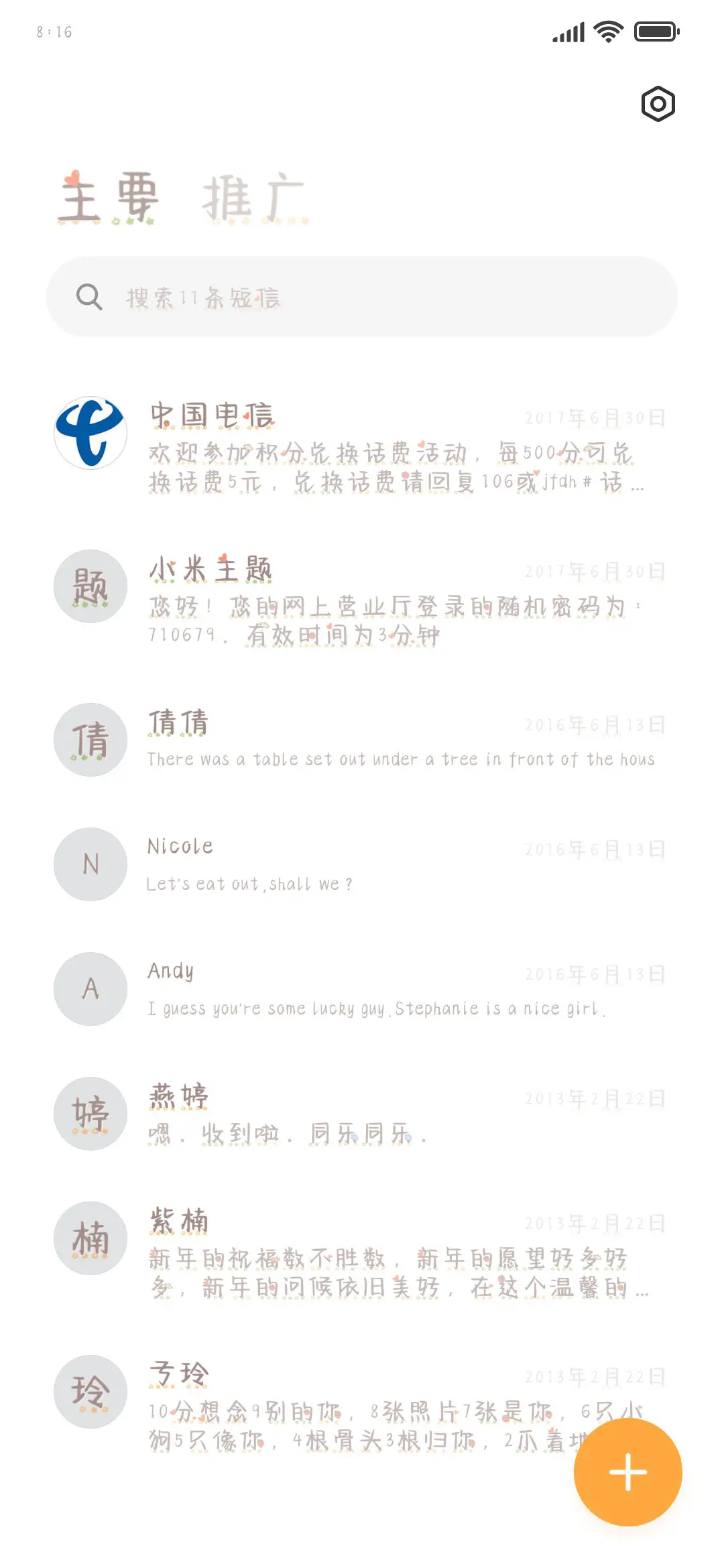Tap the 燕婷 contact avatar
724x1568 pixels.
[x=90, y=1114]
